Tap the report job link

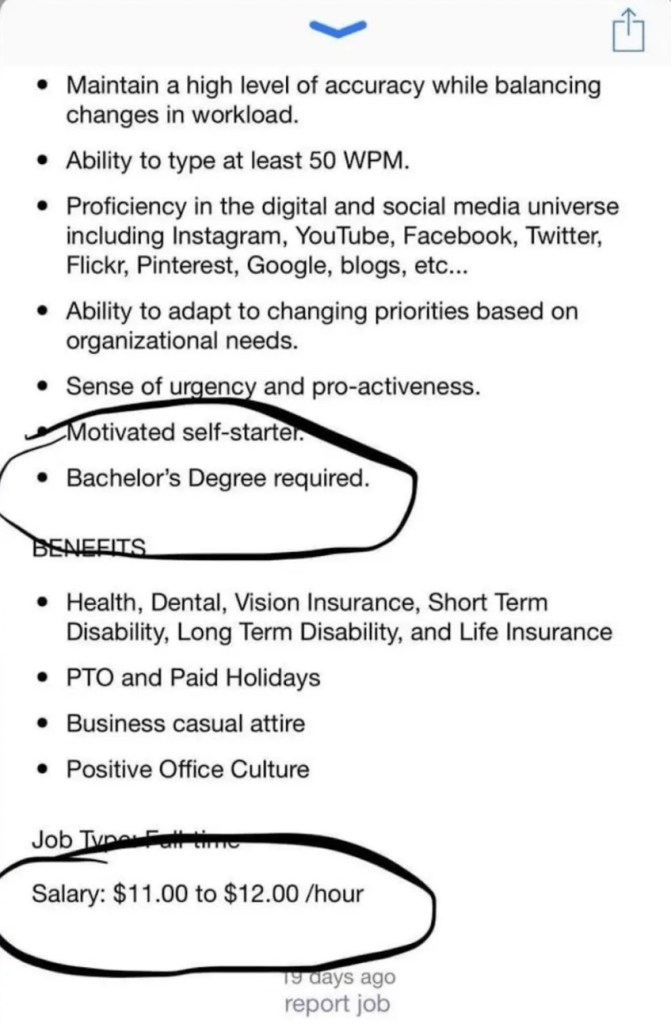point(336,1003)
